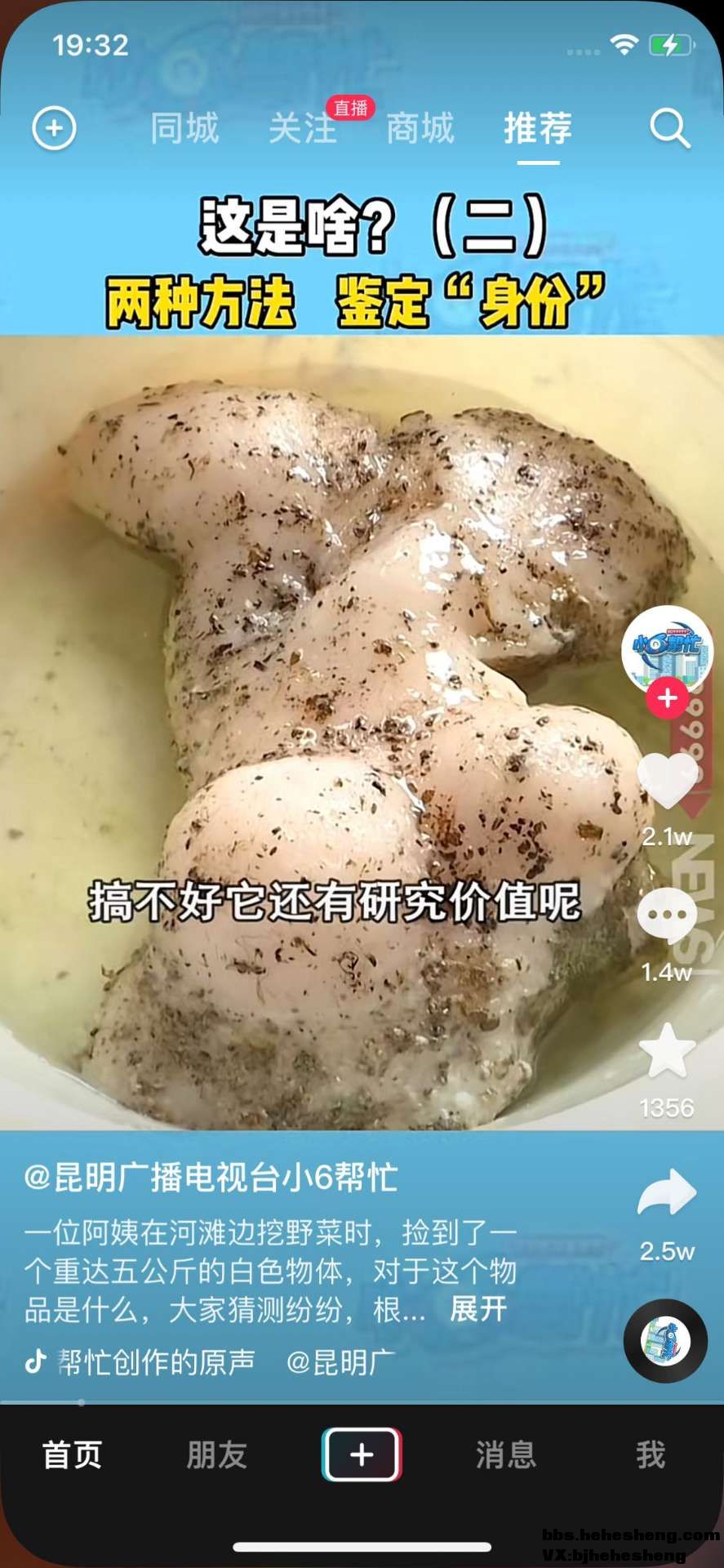Image resolution: width=724 pixels, height=1568 pixels.
Task: Open the spinning music disc
Action: [665, 1340]
